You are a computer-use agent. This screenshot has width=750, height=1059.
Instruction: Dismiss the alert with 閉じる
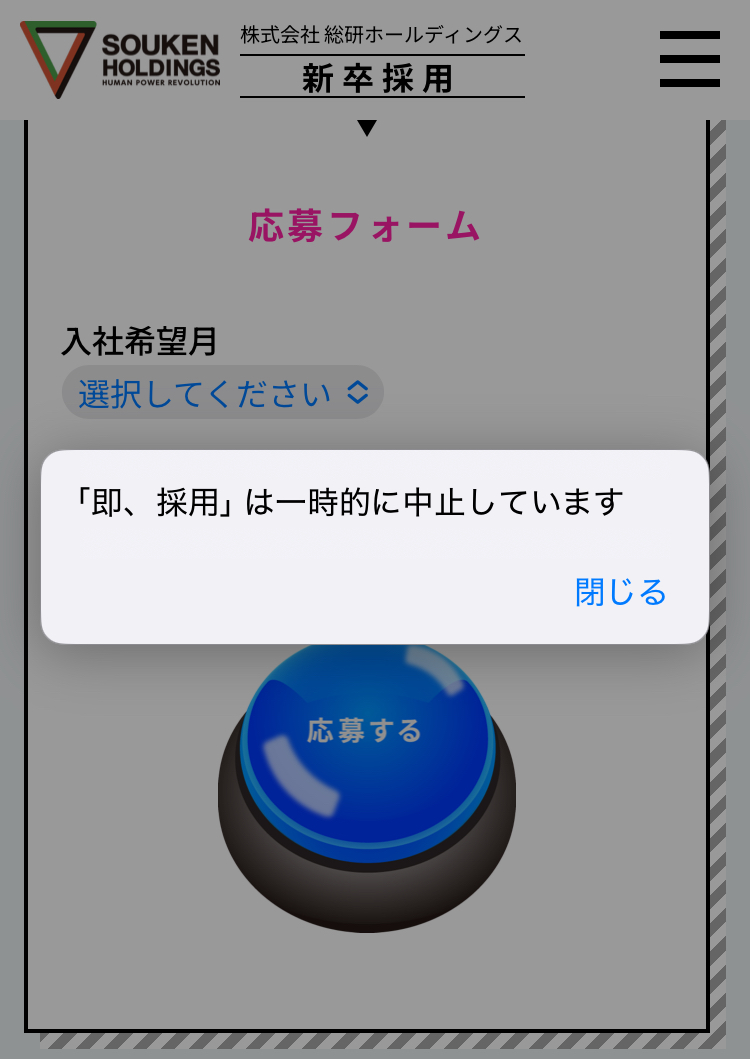coord(620,592)
